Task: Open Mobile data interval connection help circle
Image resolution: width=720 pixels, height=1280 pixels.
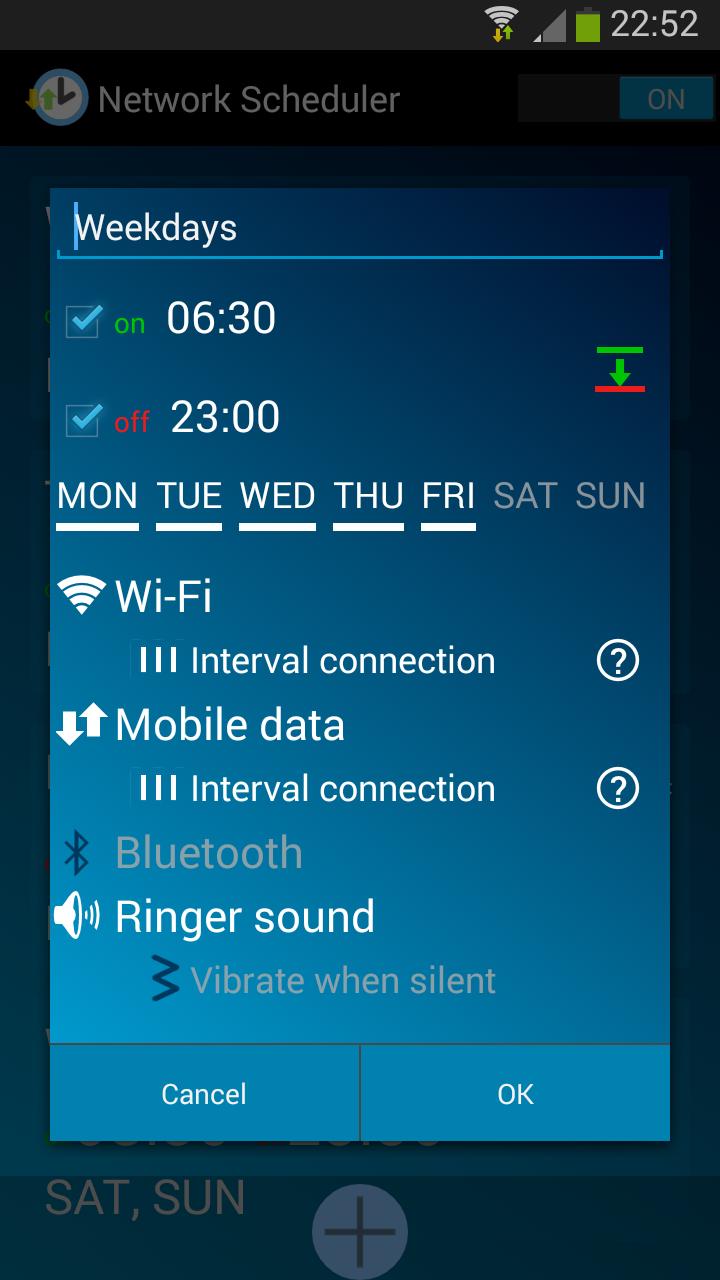Action: (x=617, y=788)
